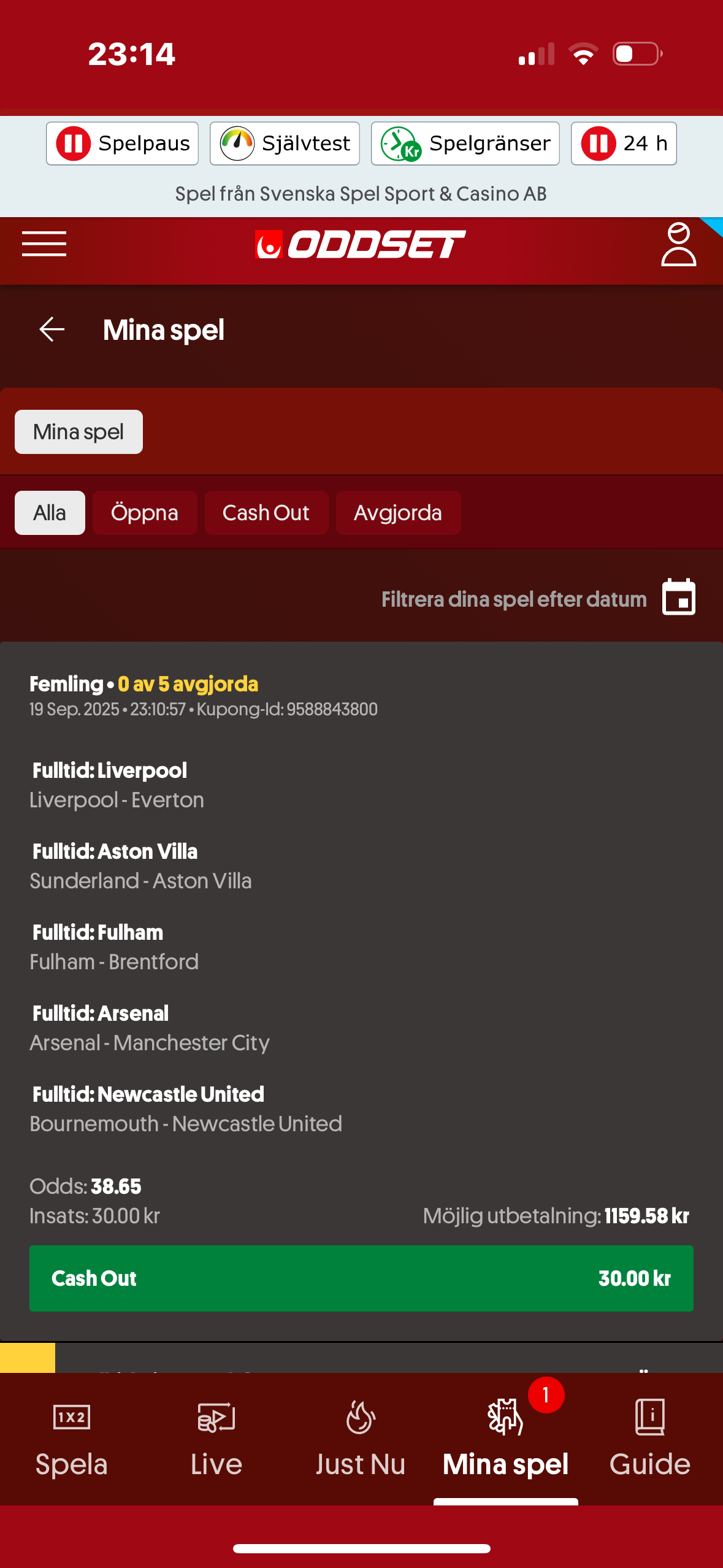Open the Självtest tool
The height and width of the screenshot is (1568, 723).
(x=285, y=144)
